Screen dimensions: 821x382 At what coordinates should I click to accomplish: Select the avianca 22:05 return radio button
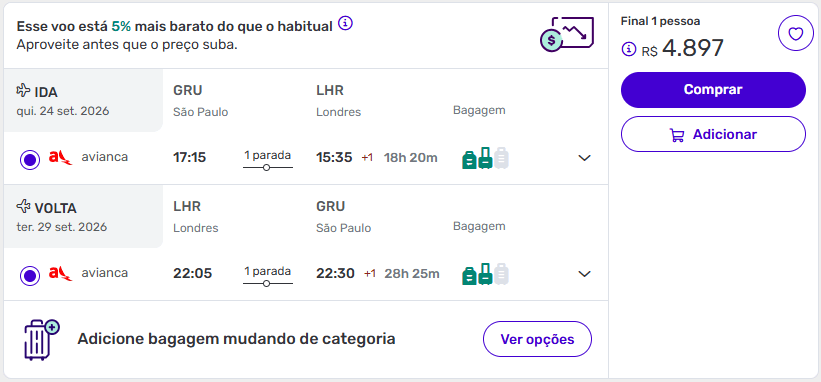tap(30, 275)
